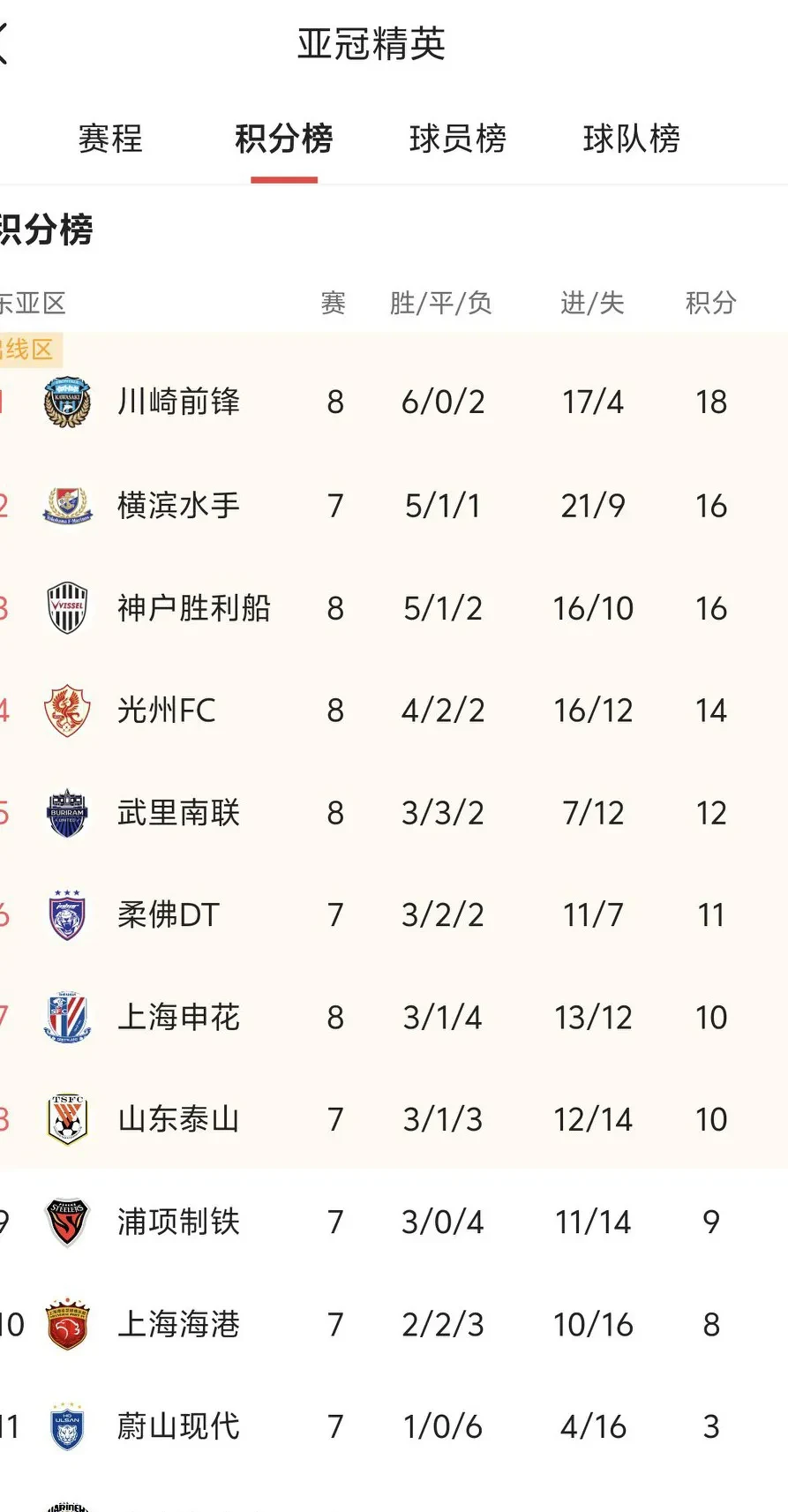The image size is (788, 1512).
Task: Open the 横滨水手 team row
Action: [x=179, y=506]
